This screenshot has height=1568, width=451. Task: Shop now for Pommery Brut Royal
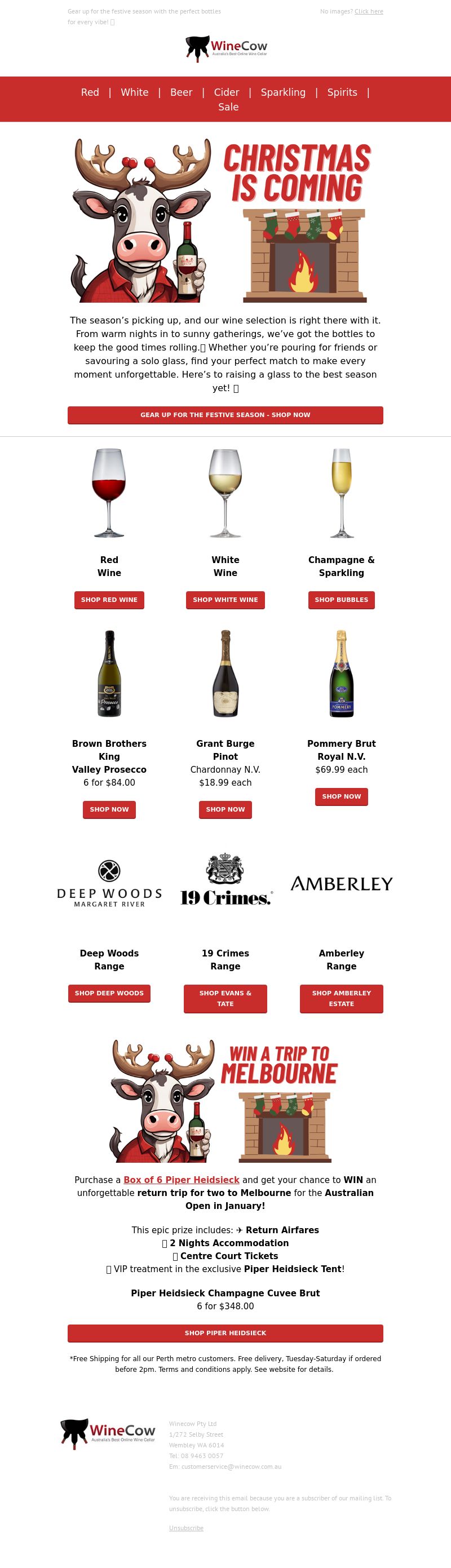pyautogui.click(x=342, y=797)
